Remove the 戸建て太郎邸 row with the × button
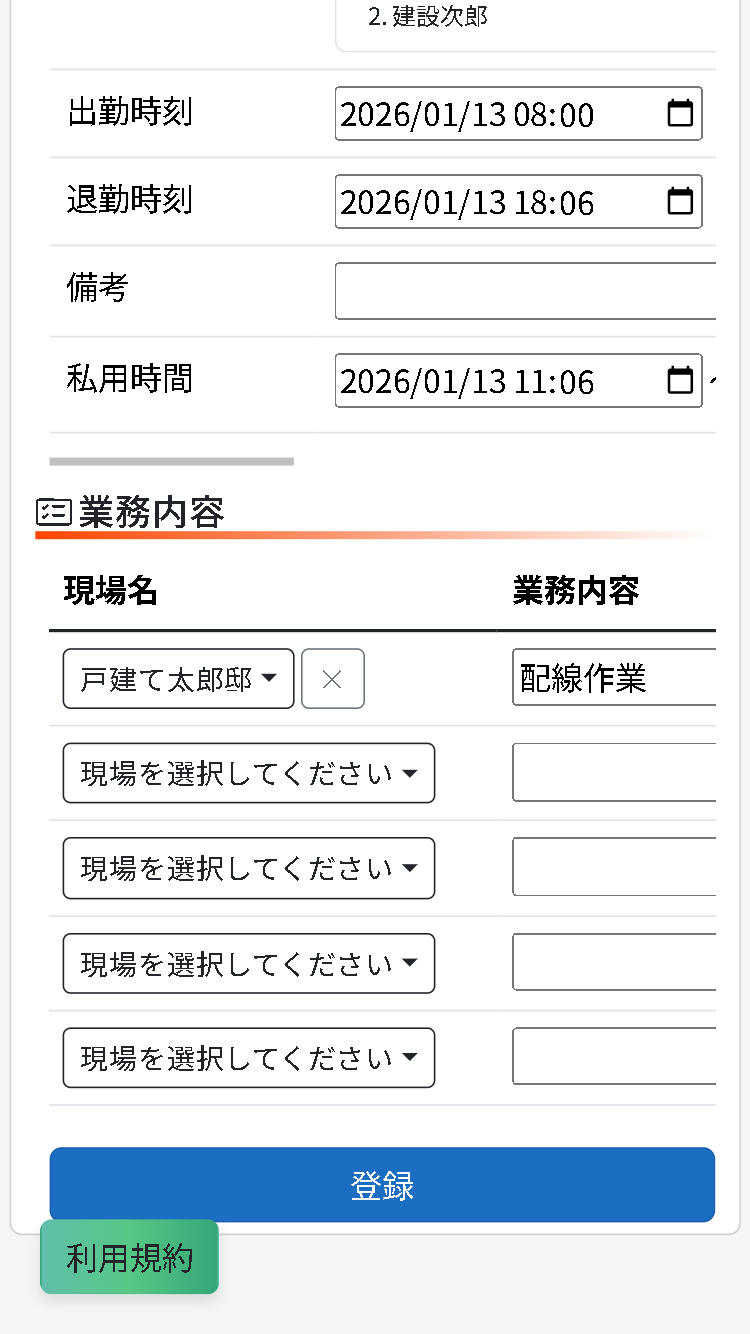 332,678
